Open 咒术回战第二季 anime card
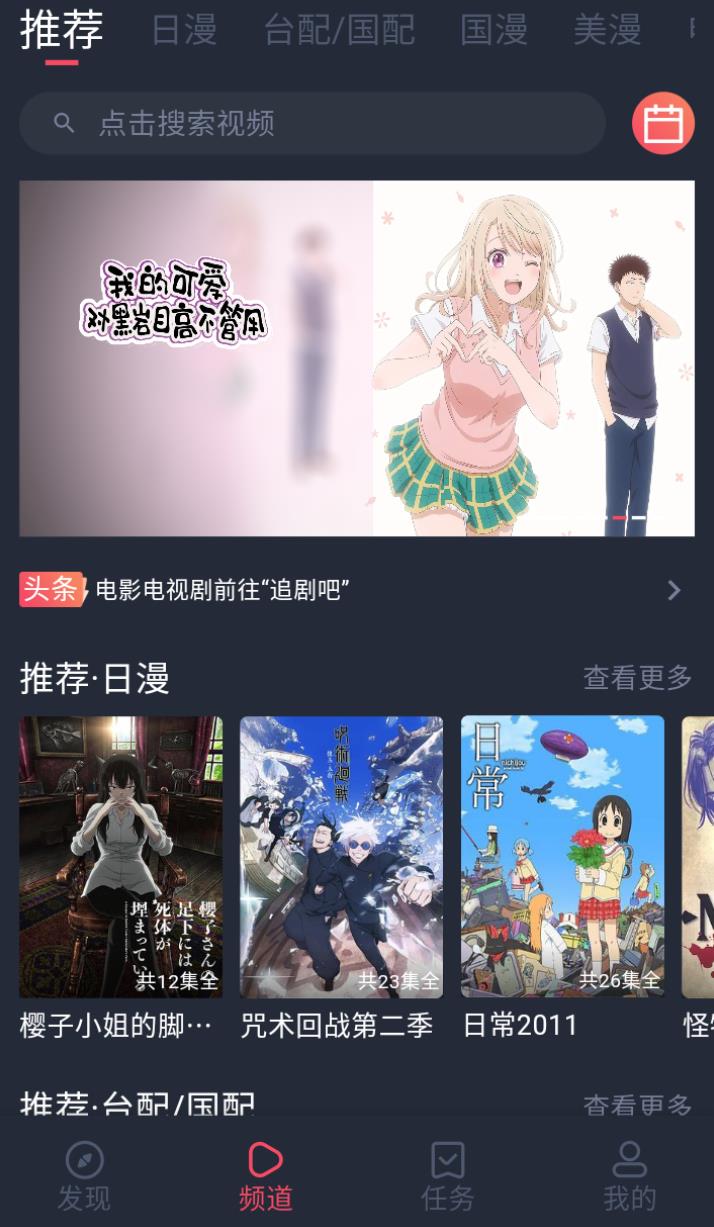Screen dimensions: 714x1227 pos(341,857)
